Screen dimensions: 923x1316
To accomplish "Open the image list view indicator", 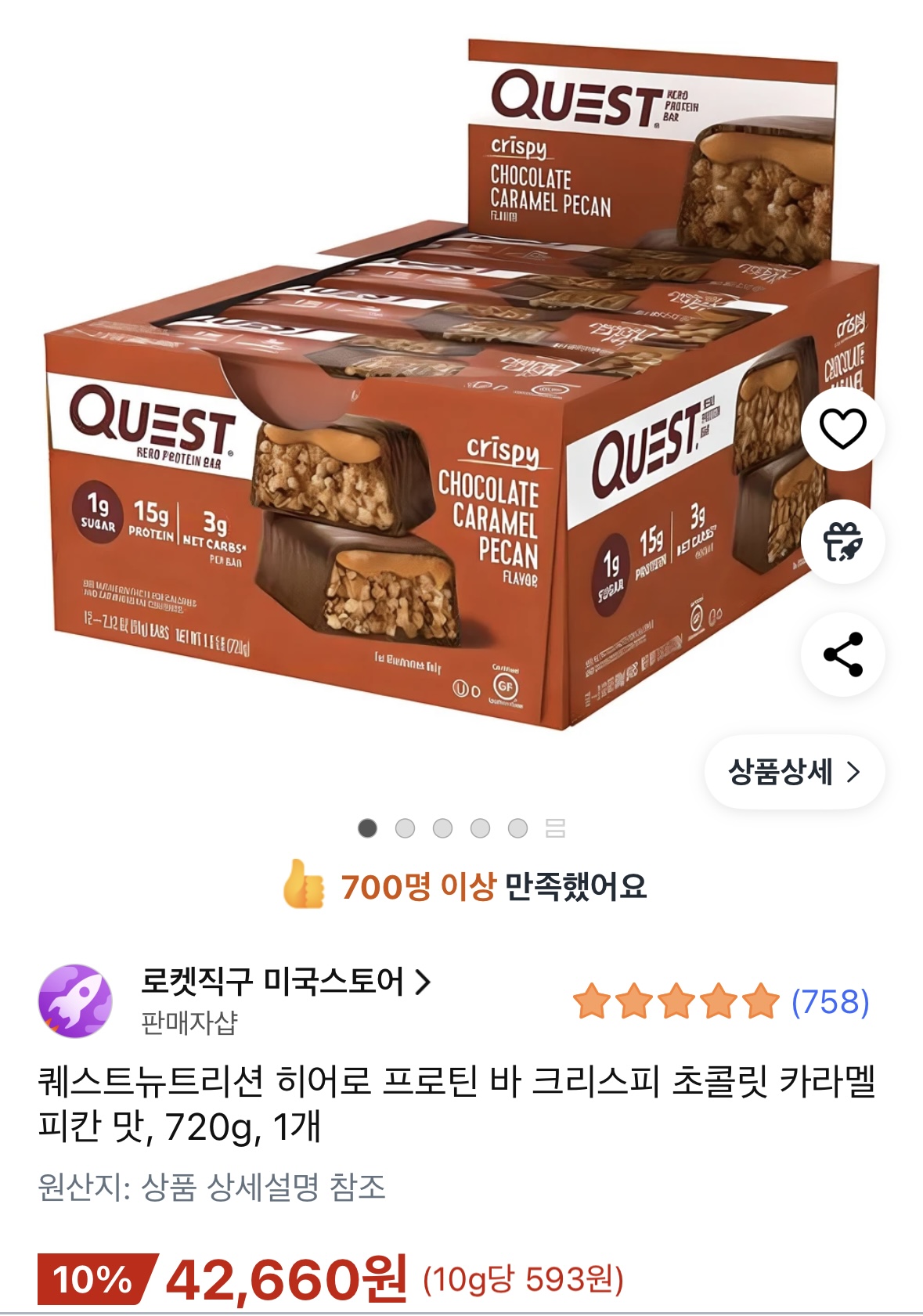I will (555, 828).
